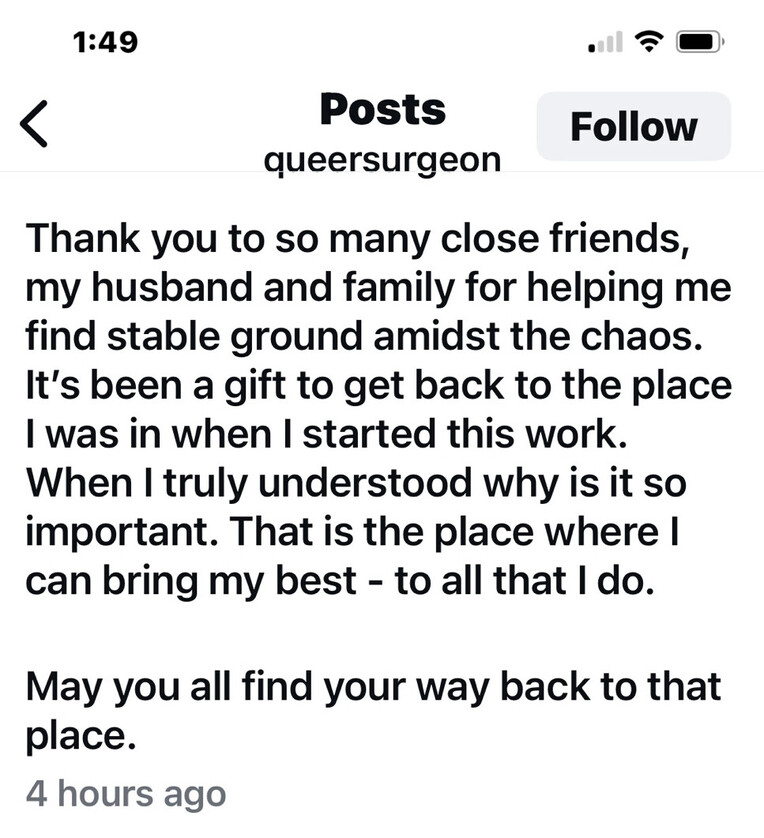This screenshot has width=764, height=838.
Task: Go back using the back arrow
Action: pos(33,127)
